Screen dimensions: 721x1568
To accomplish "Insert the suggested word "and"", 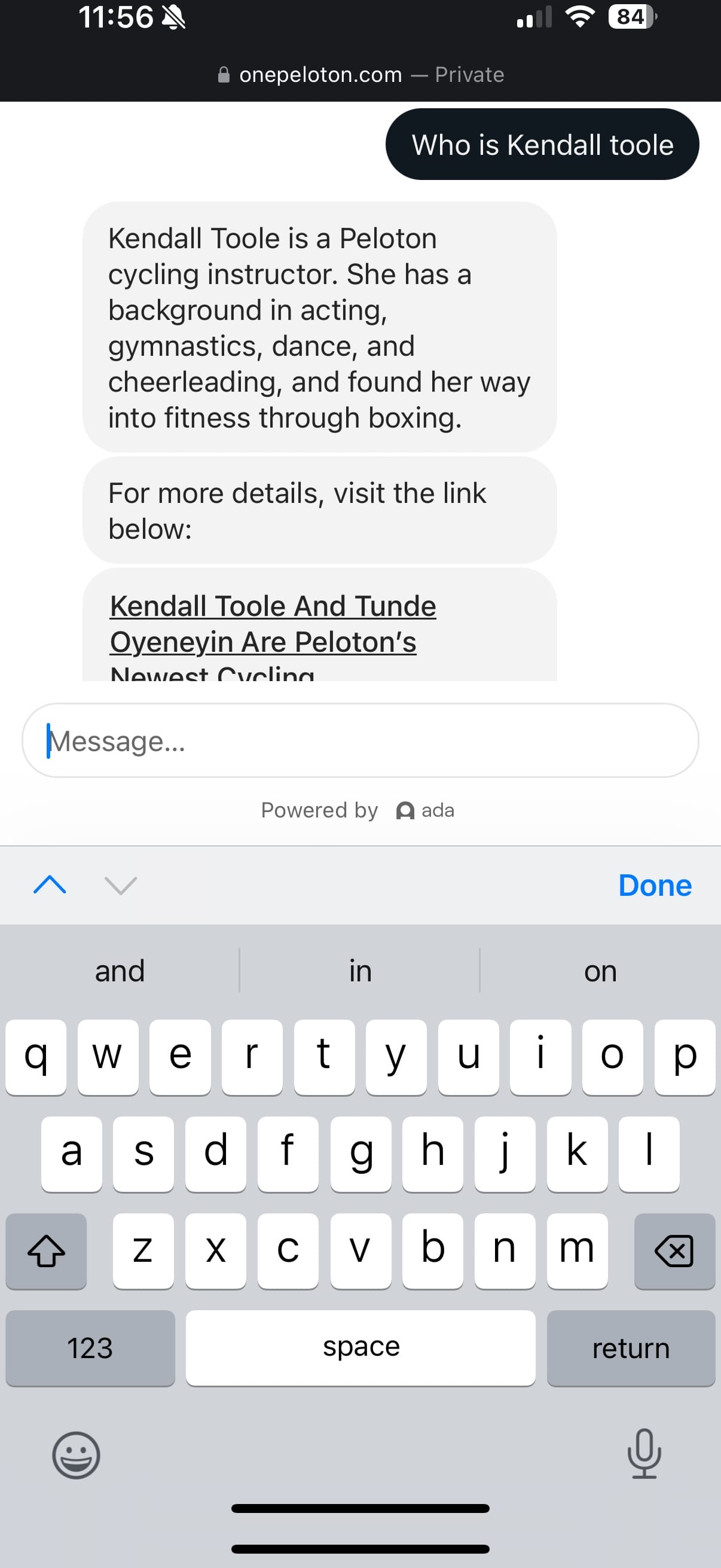I will tap(120, 971).
